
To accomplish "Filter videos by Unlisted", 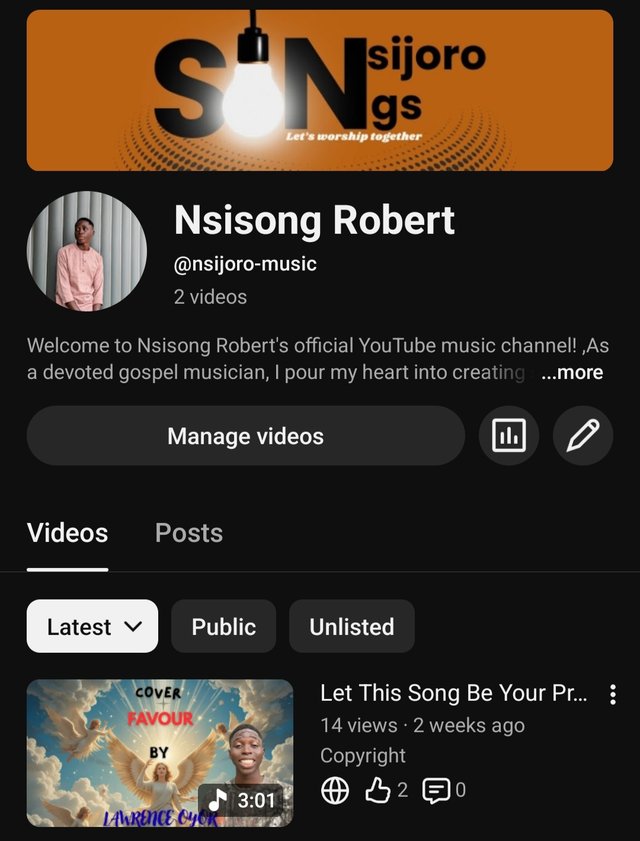I will coord(351,626).
